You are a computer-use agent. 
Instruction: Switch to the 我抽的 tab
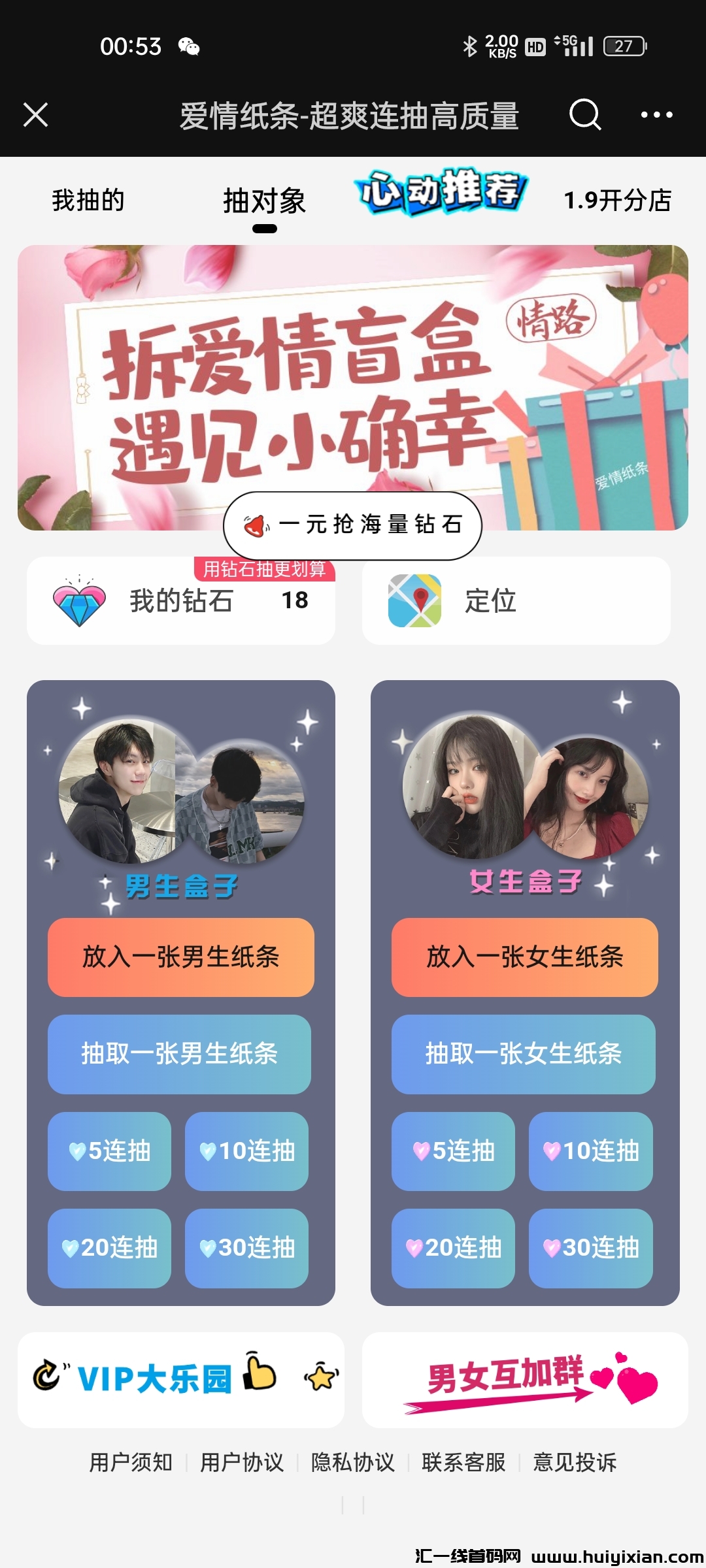pyautogui.click(x=88, y=201)
